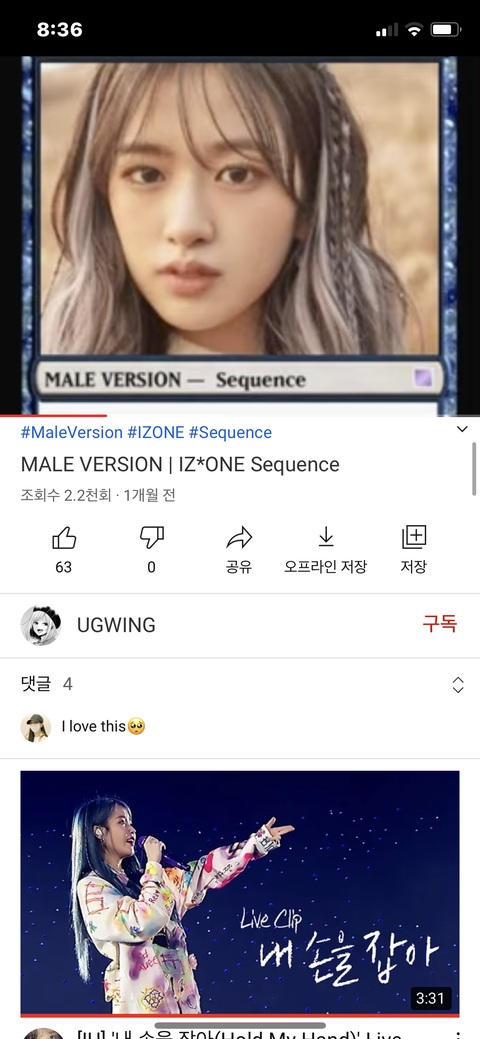Expand the video description chevron

point(463,429)
